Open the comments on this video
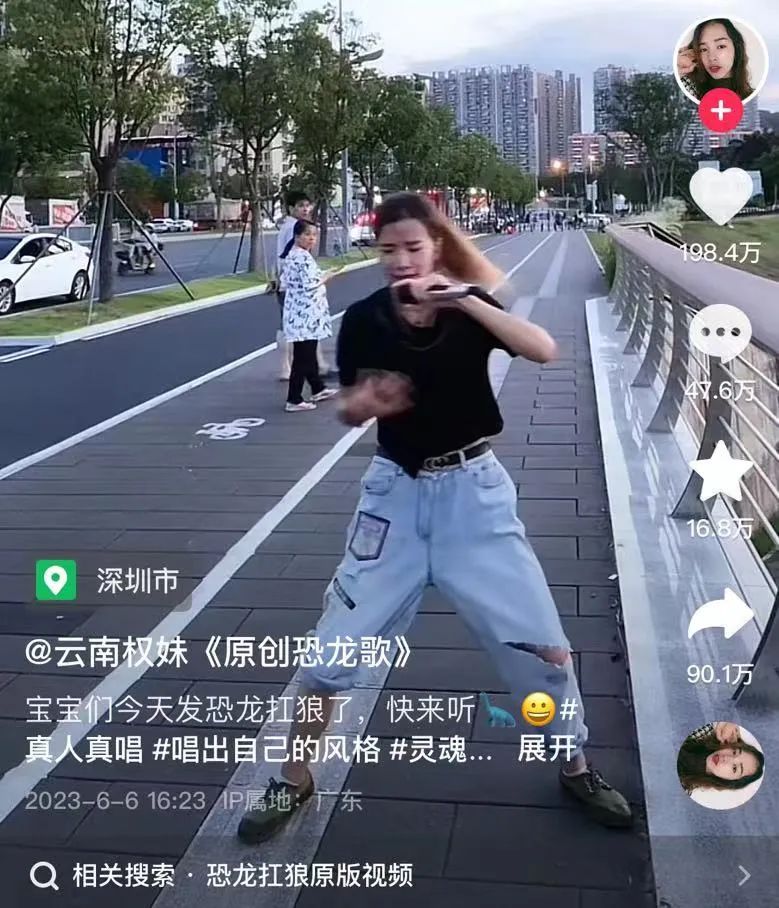This screenshot has width=779, height=908. coord(720,332)
